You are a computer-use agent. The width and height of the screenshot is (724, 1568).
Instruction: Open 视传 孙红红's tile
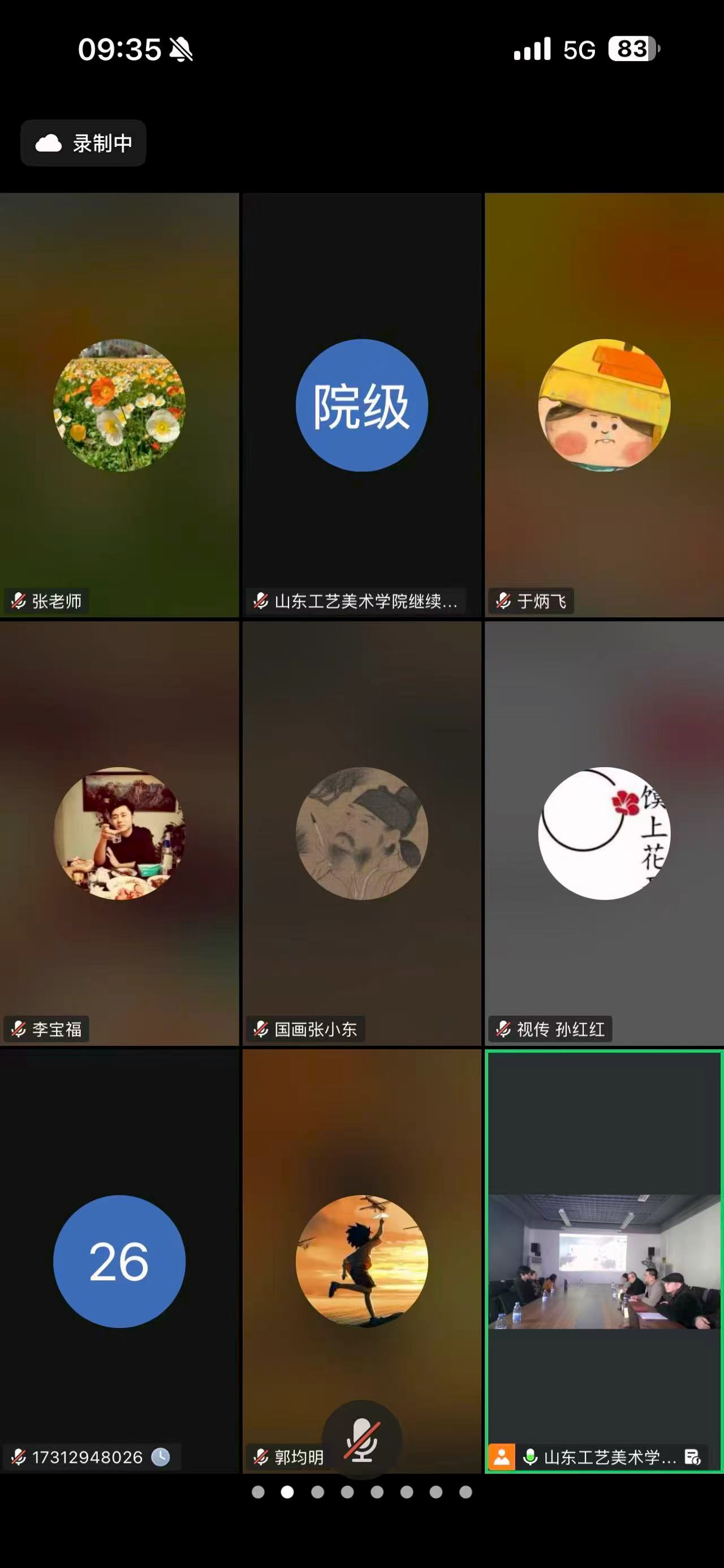(604, 833)
